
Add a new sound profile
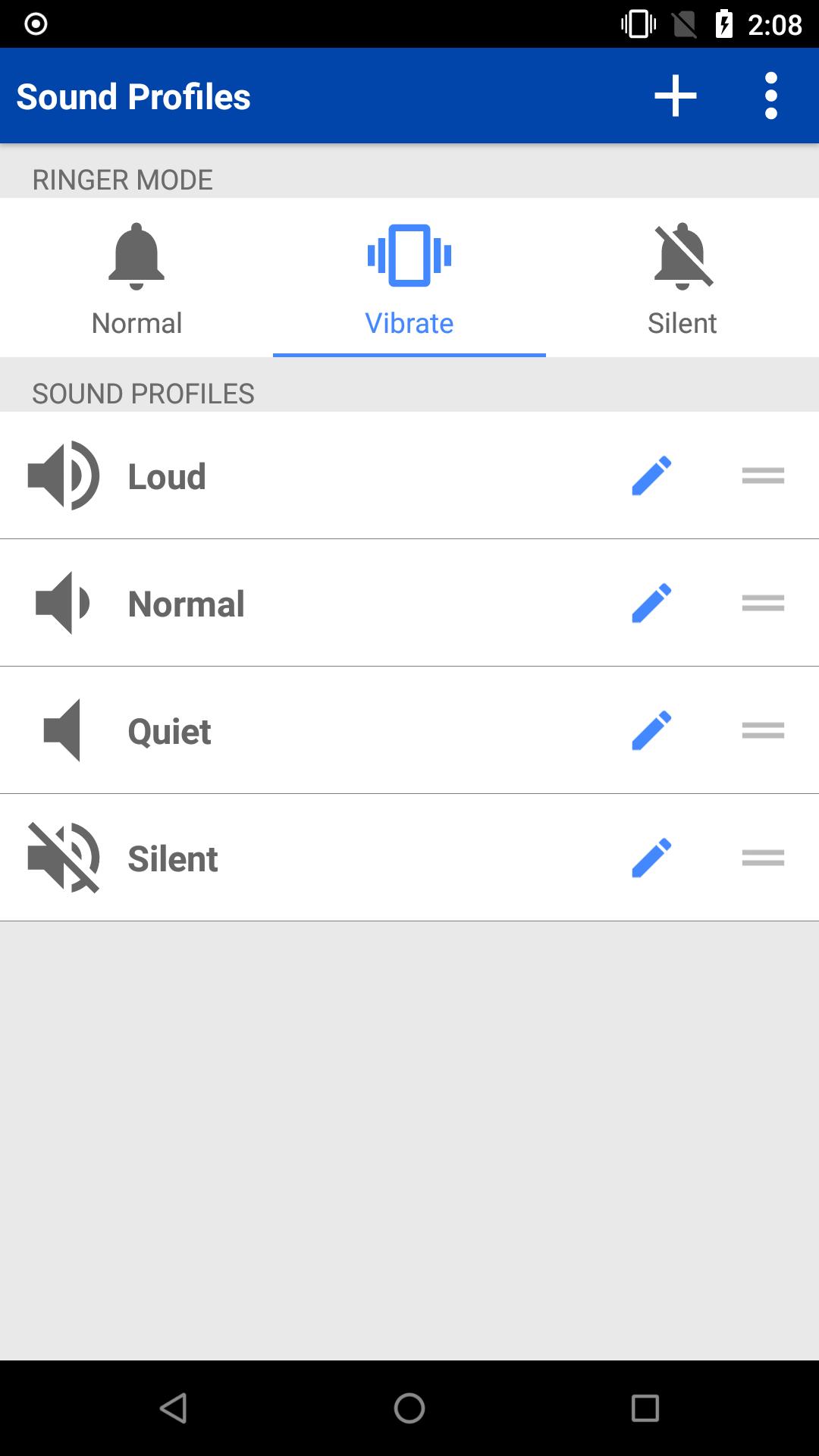coord(675,96)
